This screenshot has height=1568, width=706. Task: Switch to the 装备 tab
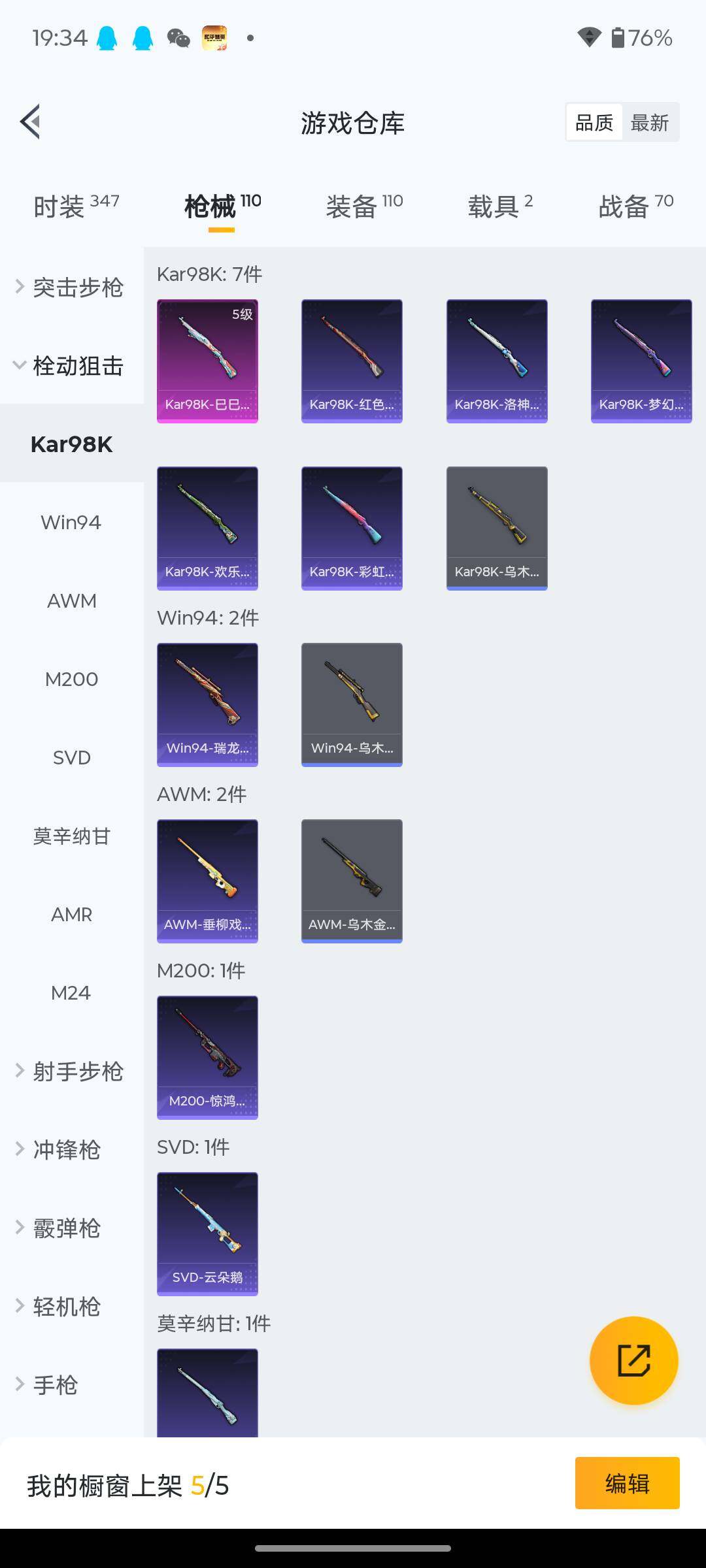click(363, 206)
